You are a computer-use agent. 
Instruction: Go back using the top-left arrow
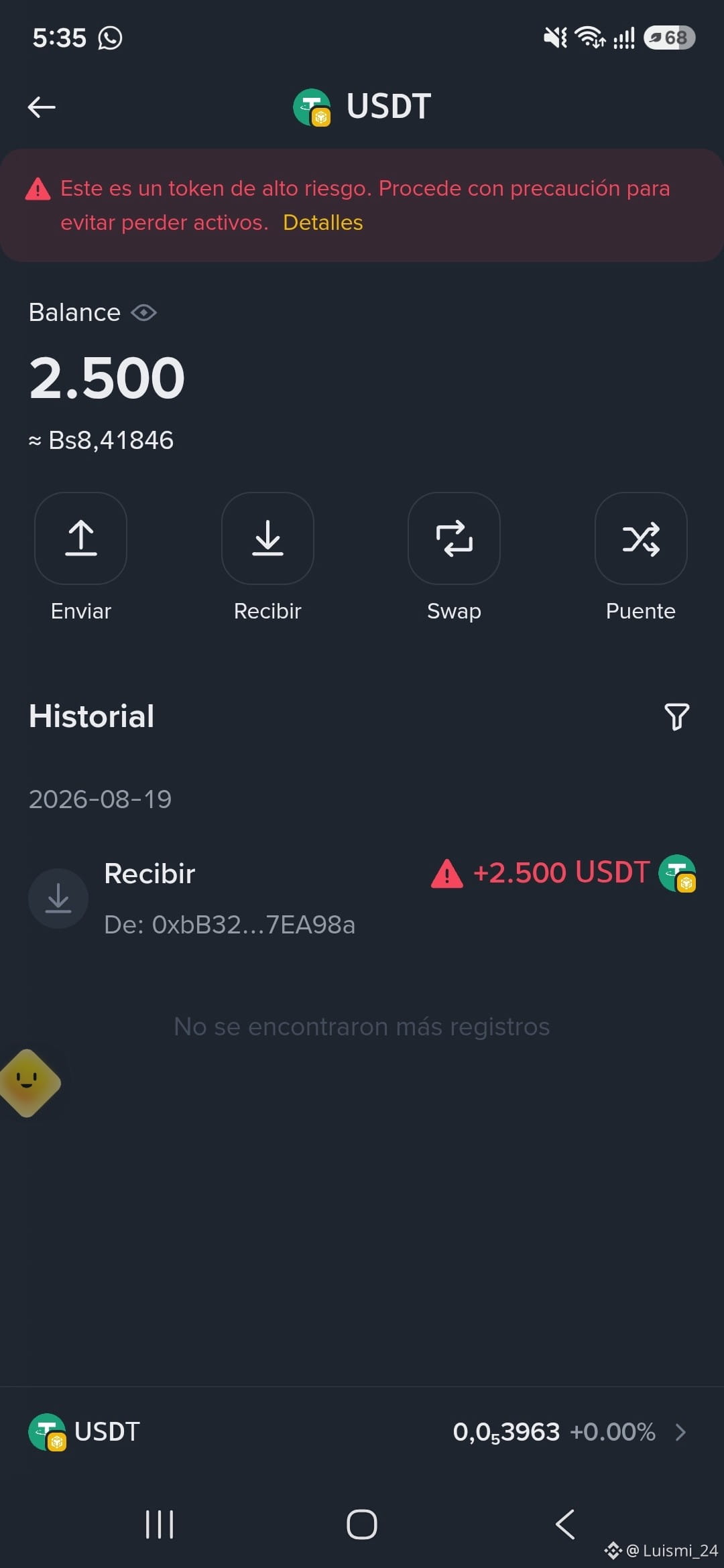pos(42,107)
